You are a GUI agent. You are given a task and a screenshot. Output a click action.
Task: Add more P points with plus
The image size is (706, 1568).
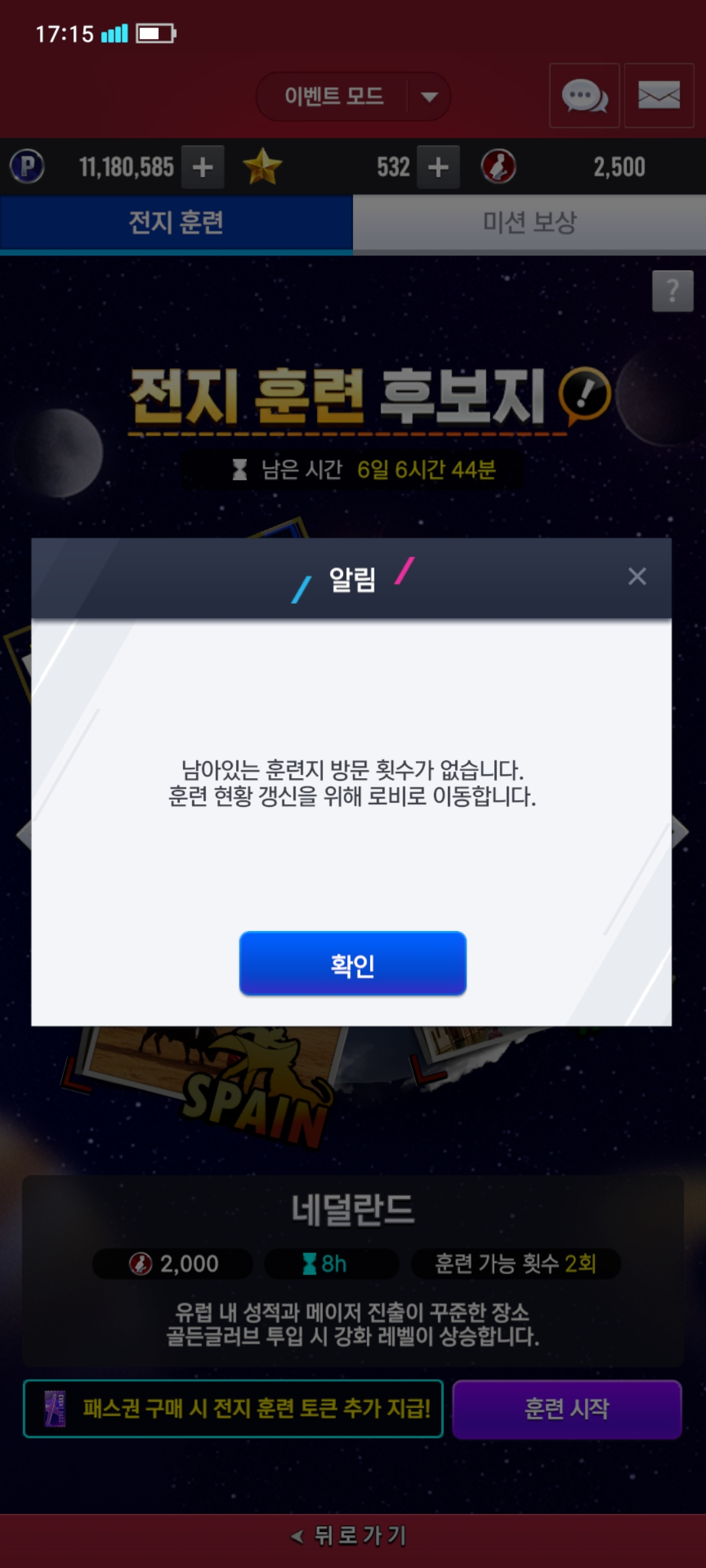pos(203,167)
